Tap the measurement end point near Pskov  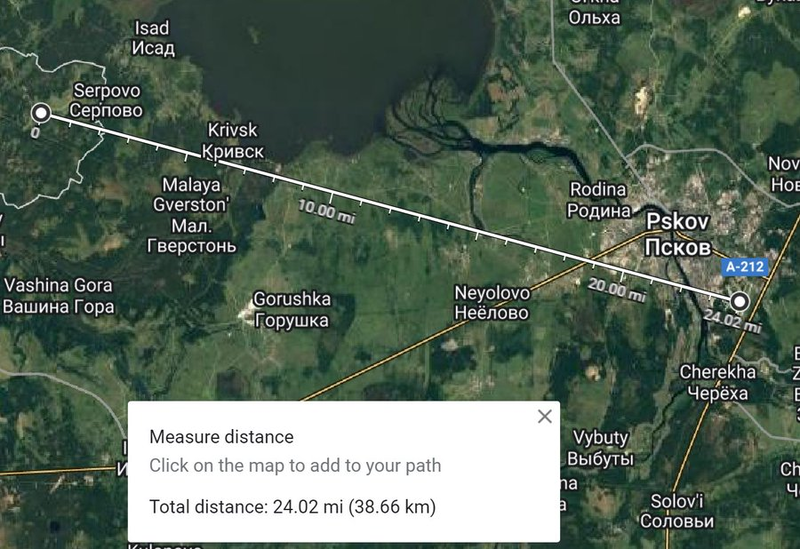coord(739,301)
